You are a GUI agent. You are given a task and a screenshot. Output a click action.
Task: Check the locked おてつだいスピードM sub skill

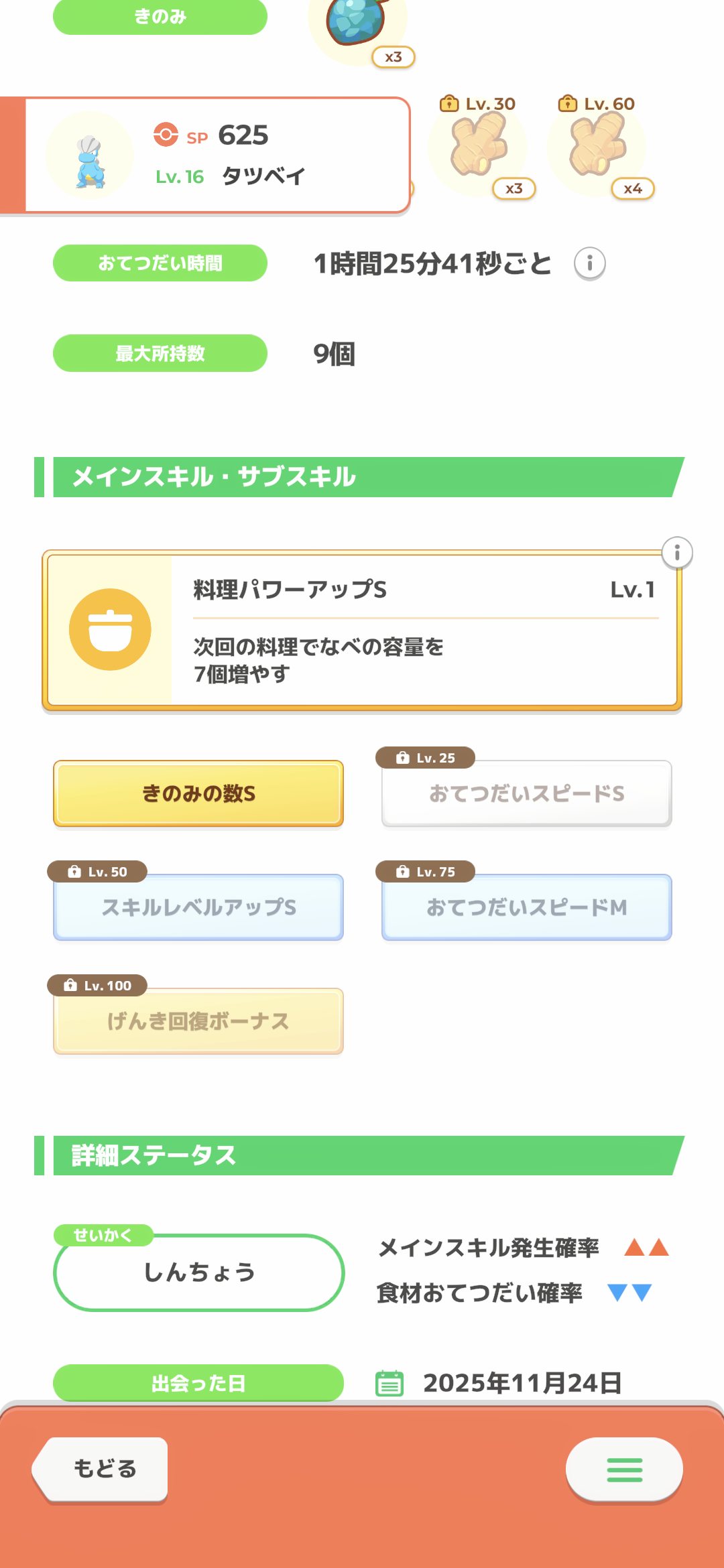point(527,907)
